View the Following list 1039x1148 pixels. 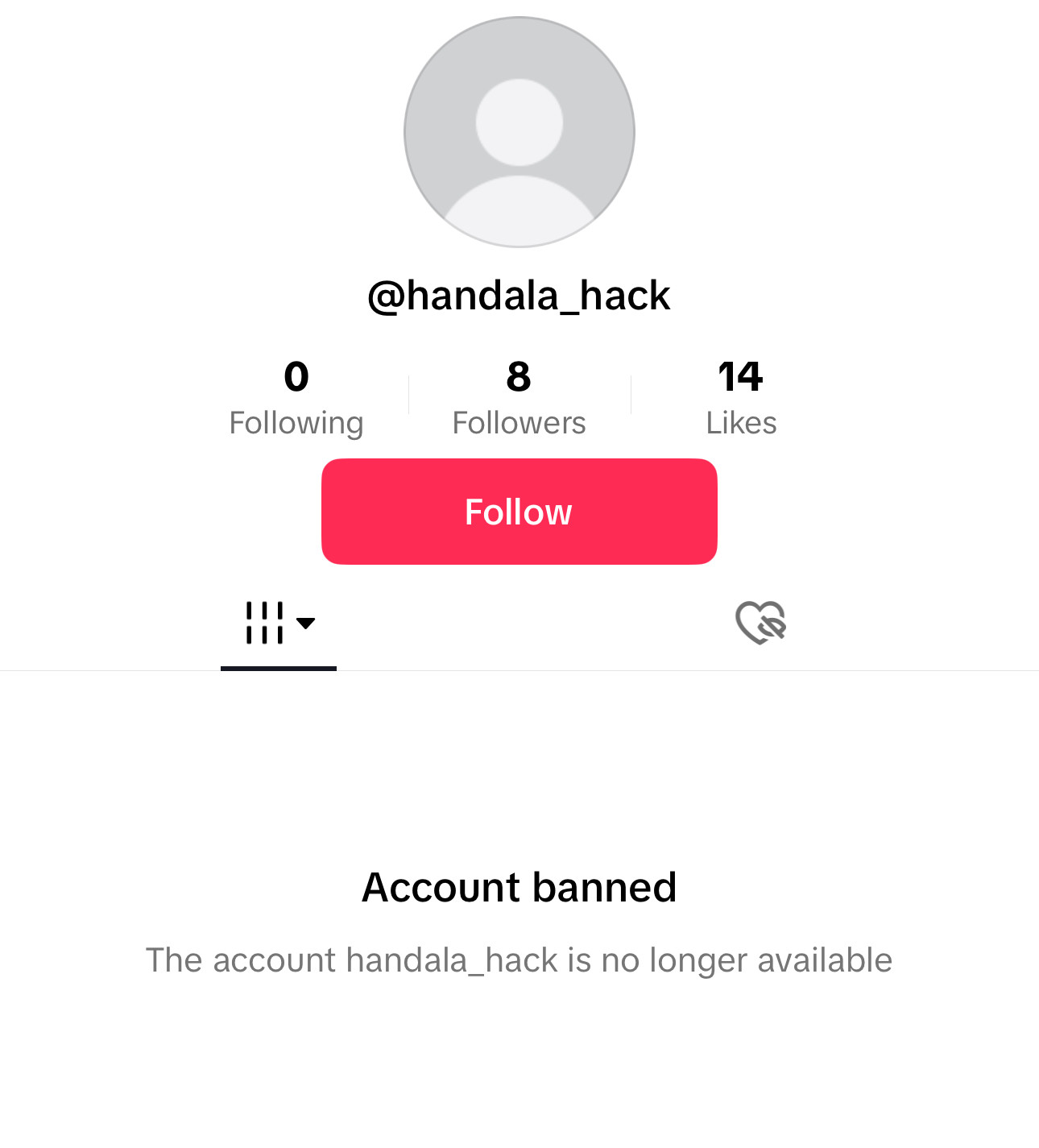(296, 398)
